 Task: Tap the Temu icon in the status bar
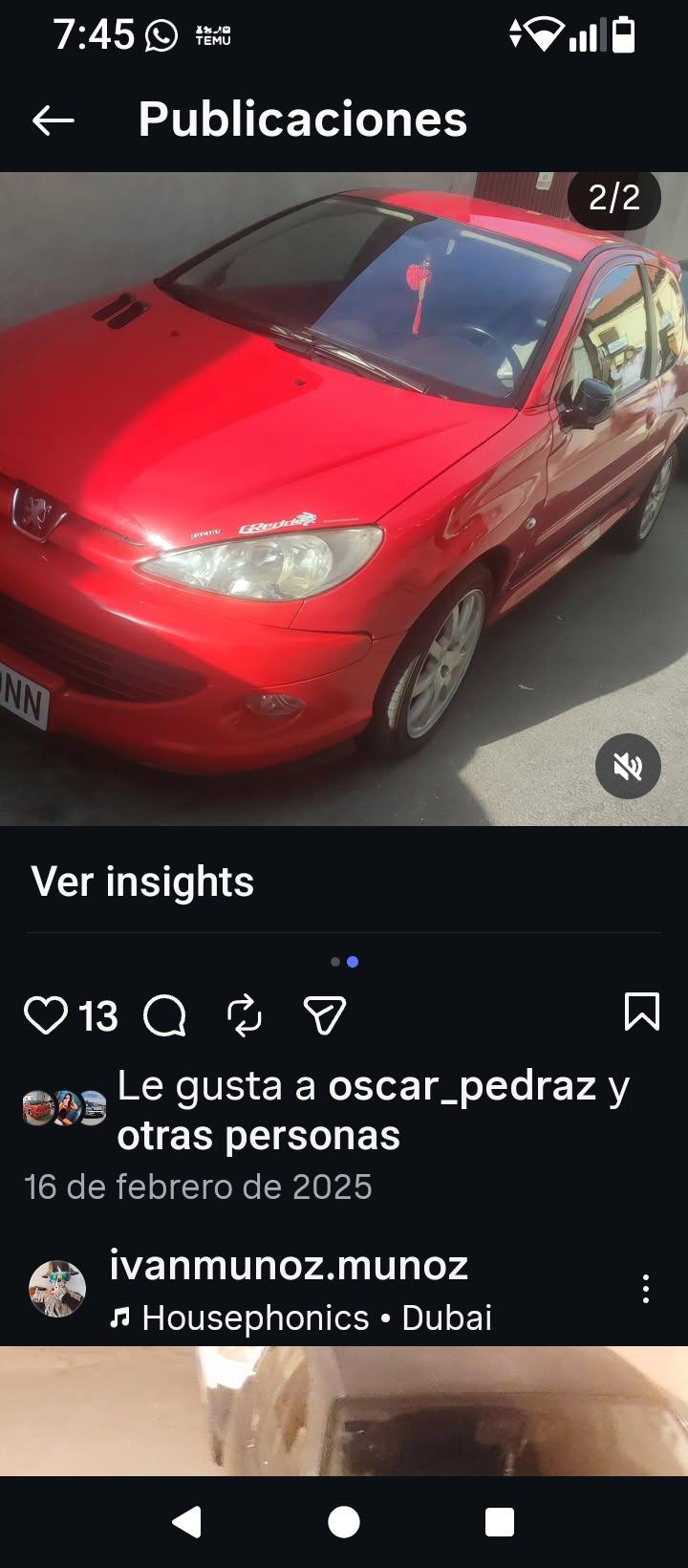(212, 32)
